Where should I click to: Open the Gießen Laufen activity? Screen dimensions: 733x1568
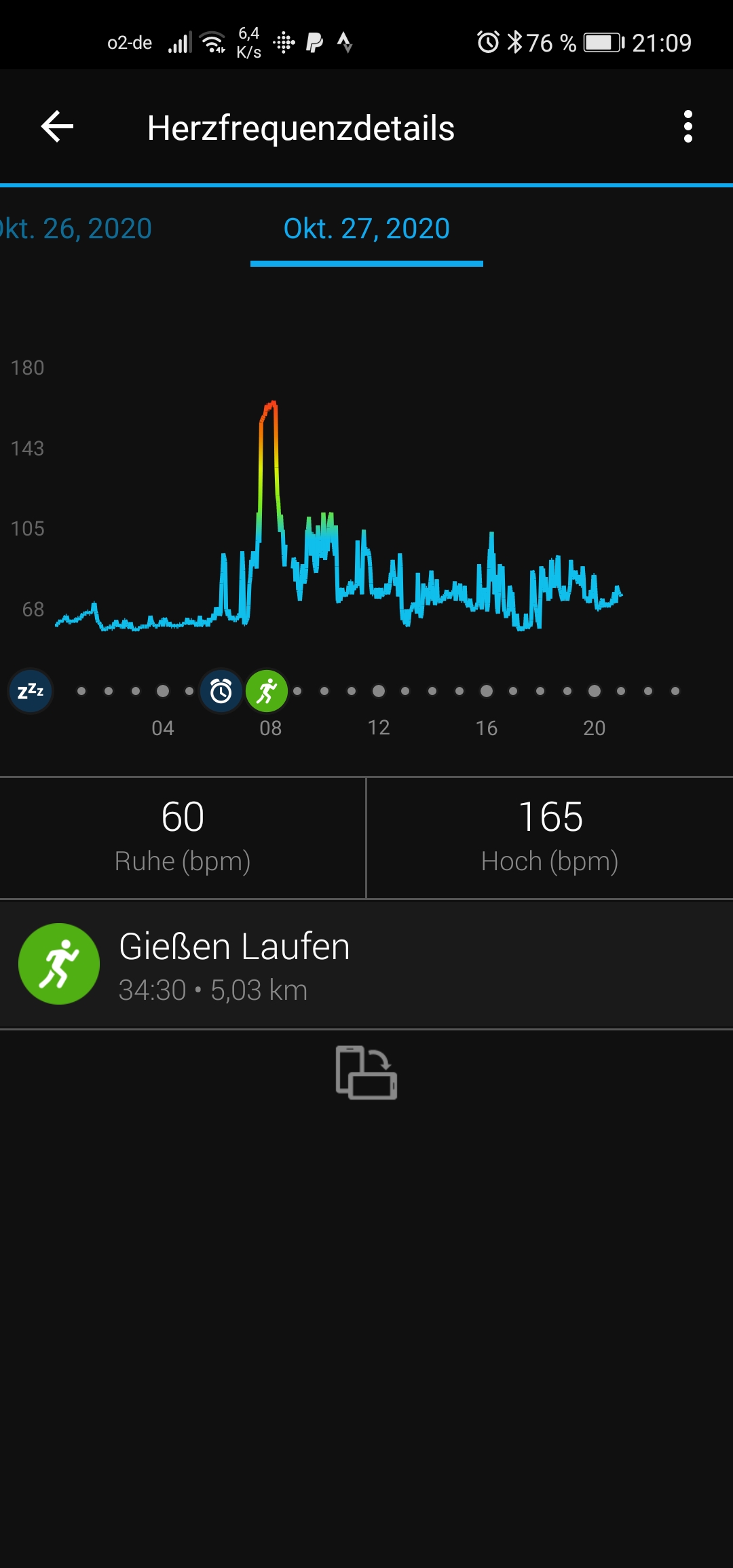click(x=366, y=965)
